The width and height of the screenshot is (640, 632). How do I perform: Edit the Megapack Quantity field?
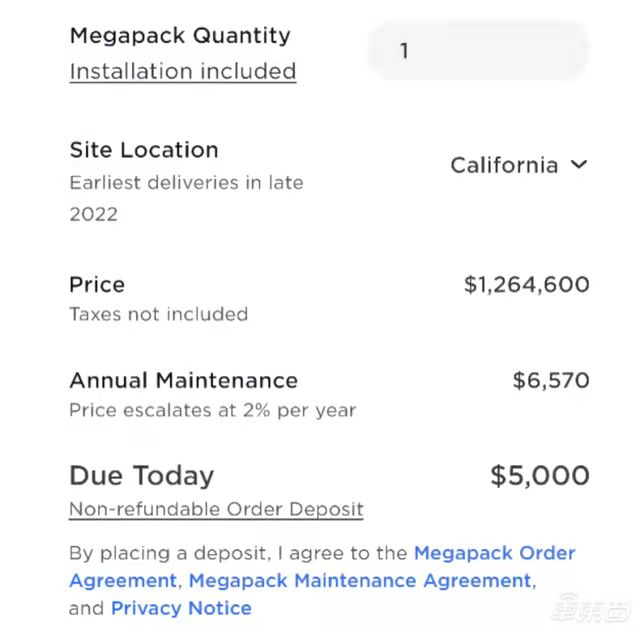(478, 51)
